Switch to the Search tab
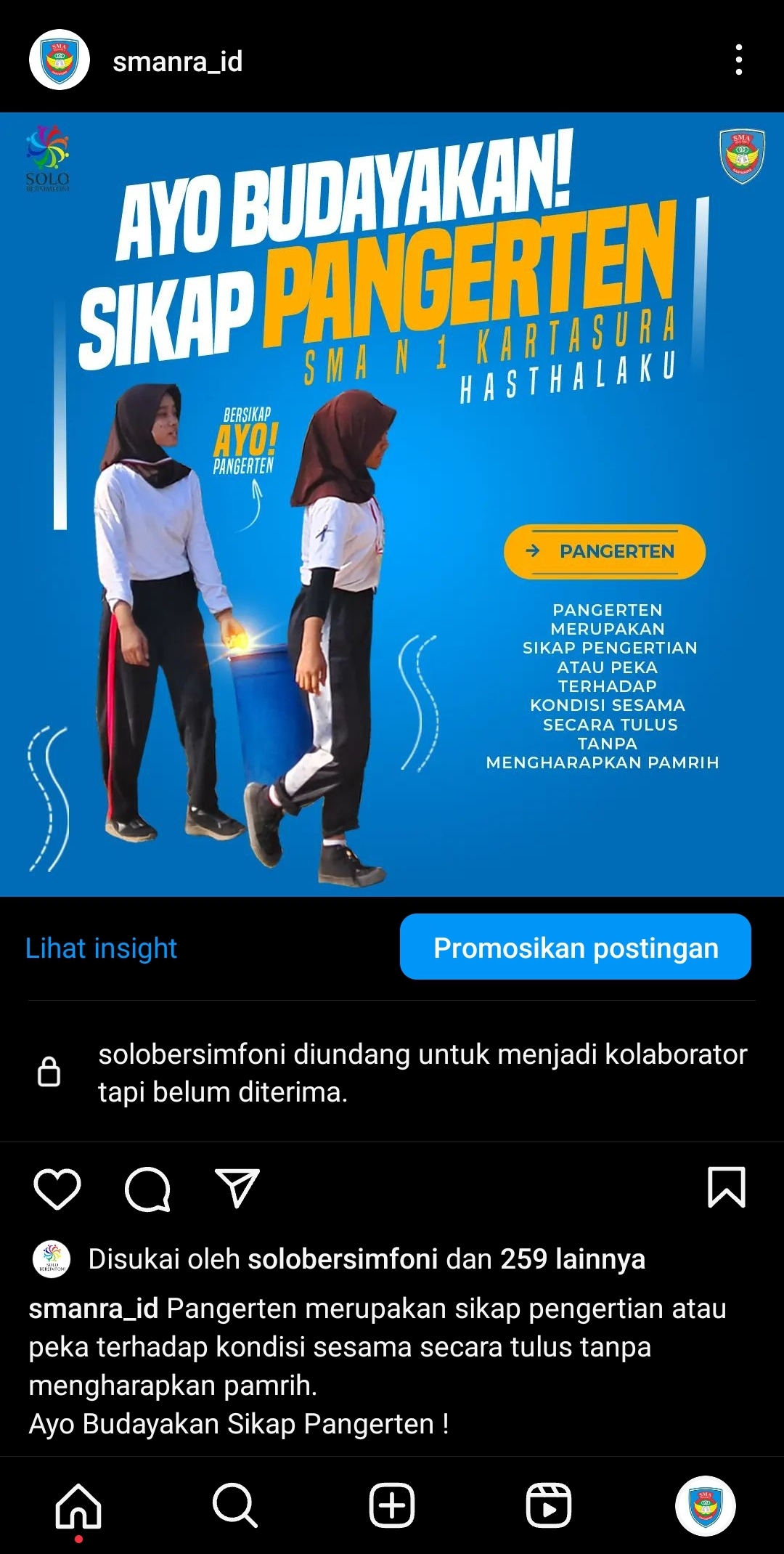 235,1506
